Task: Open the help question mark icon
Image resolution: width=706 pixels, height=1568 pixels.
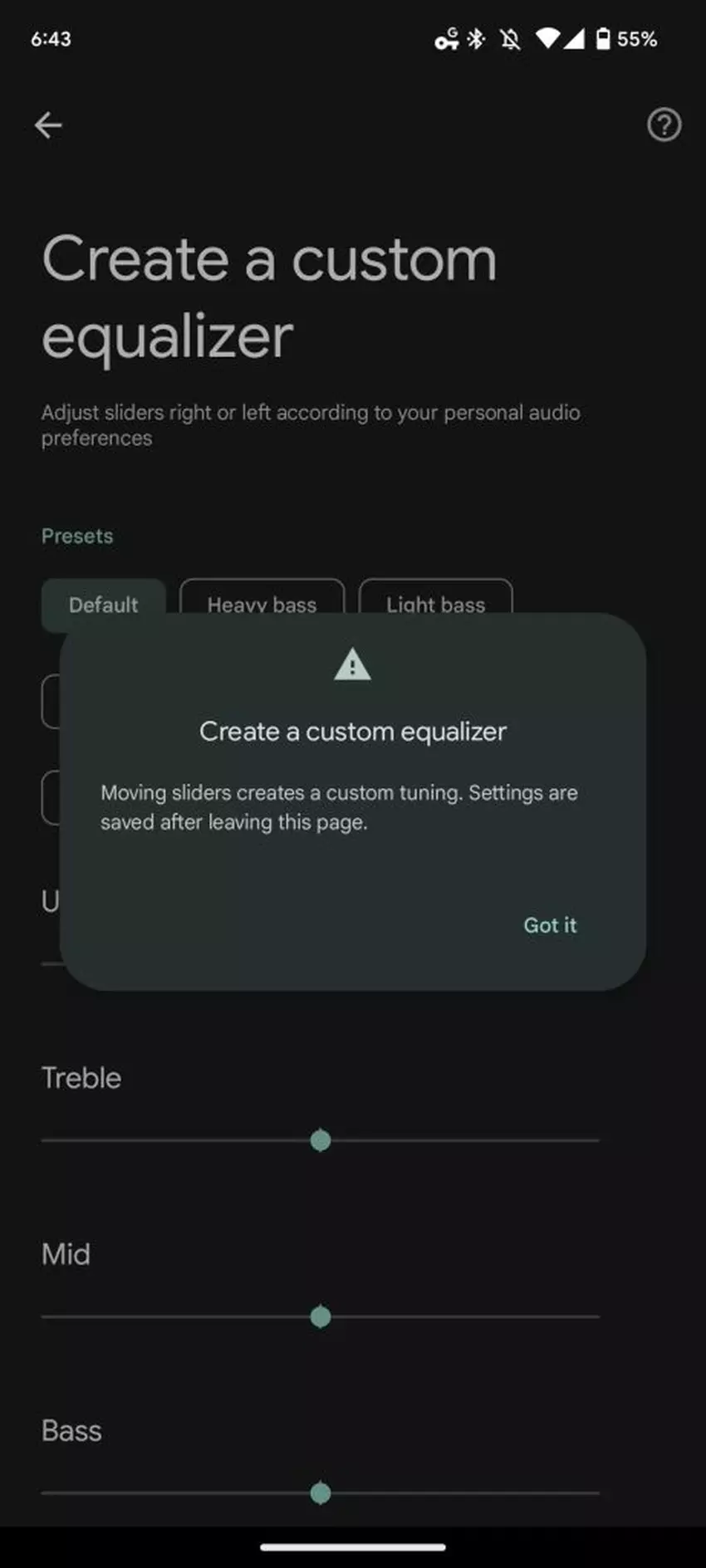Action: (x=664, y=125)
